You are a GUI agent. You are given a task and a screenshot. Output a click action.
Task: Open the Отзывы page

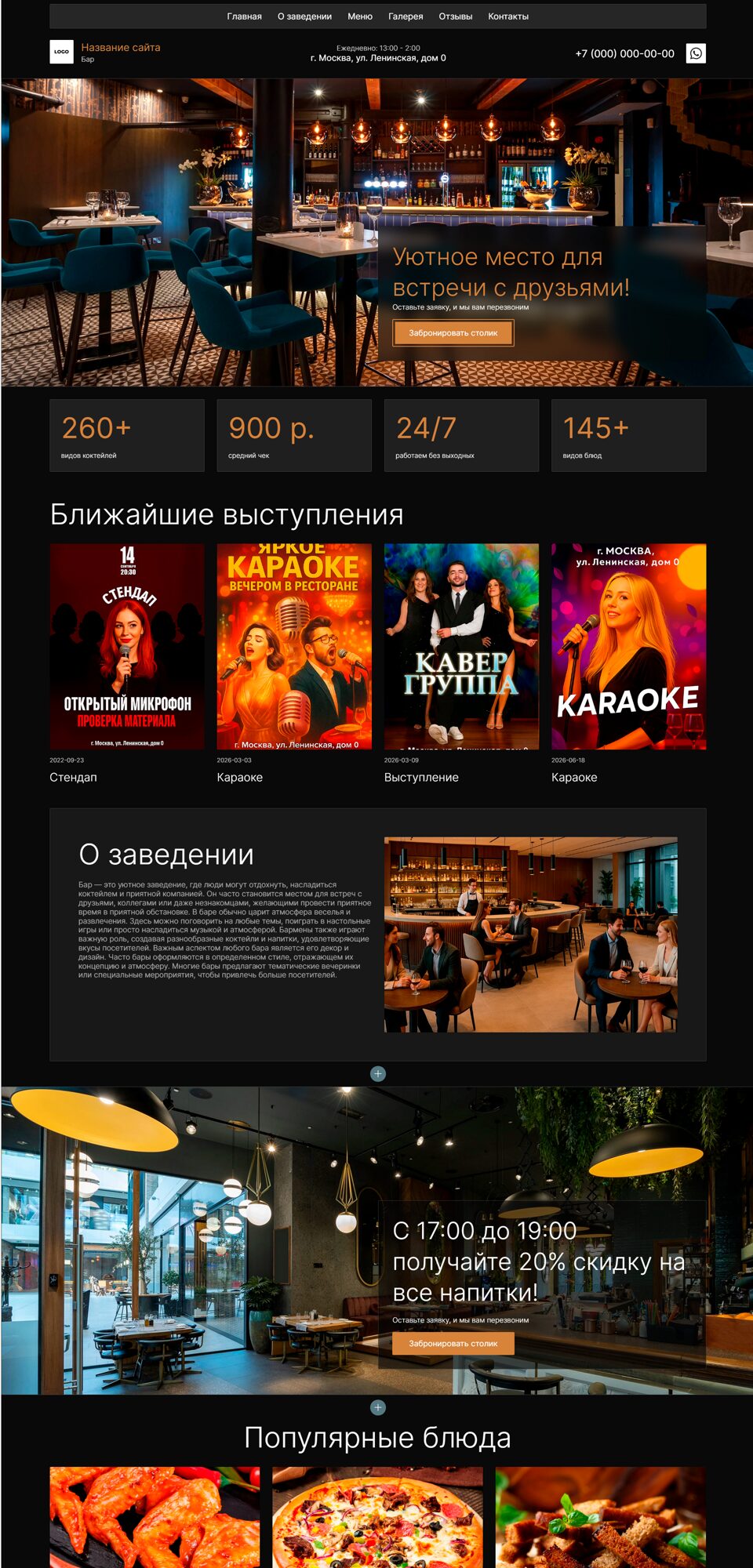(456, 16)
